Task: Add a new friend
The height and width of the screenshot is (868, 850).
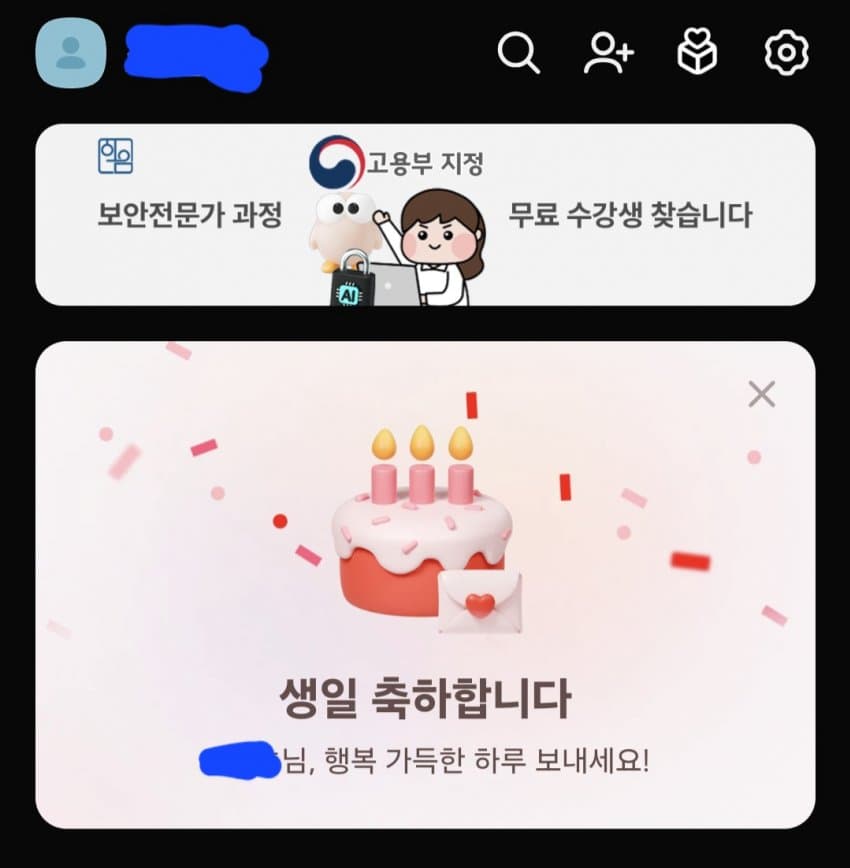Action: point(608,53)
